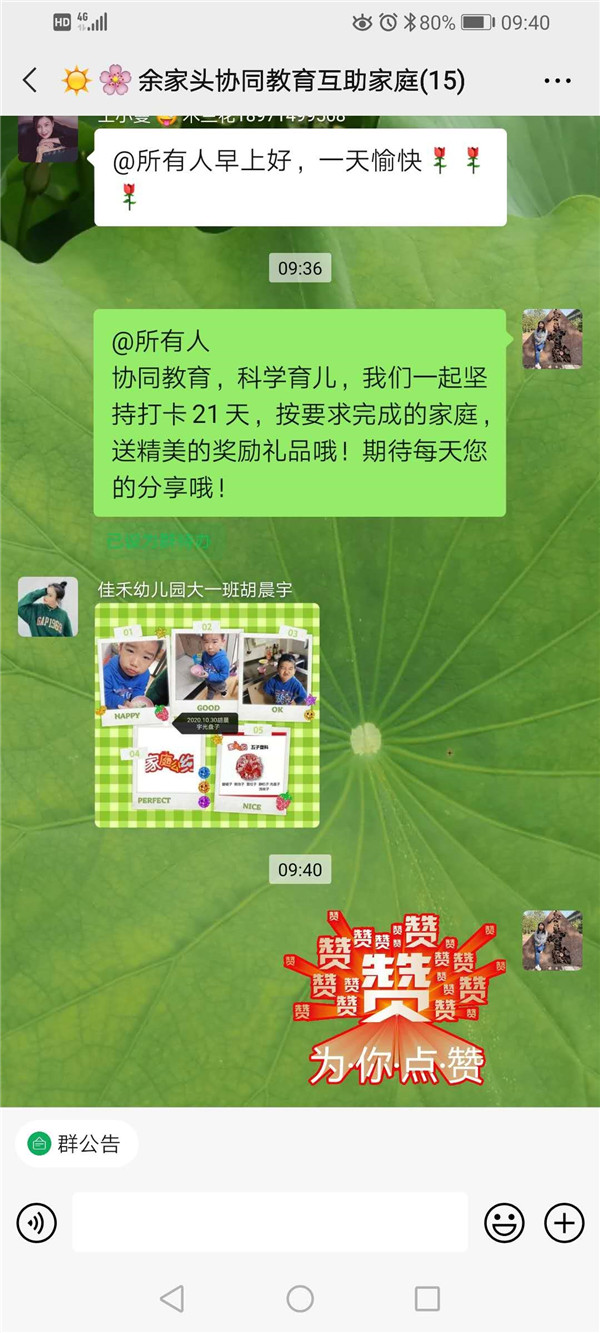Open the group chat overflow menu
This screenshot has width=600, height=1333.
557,81
